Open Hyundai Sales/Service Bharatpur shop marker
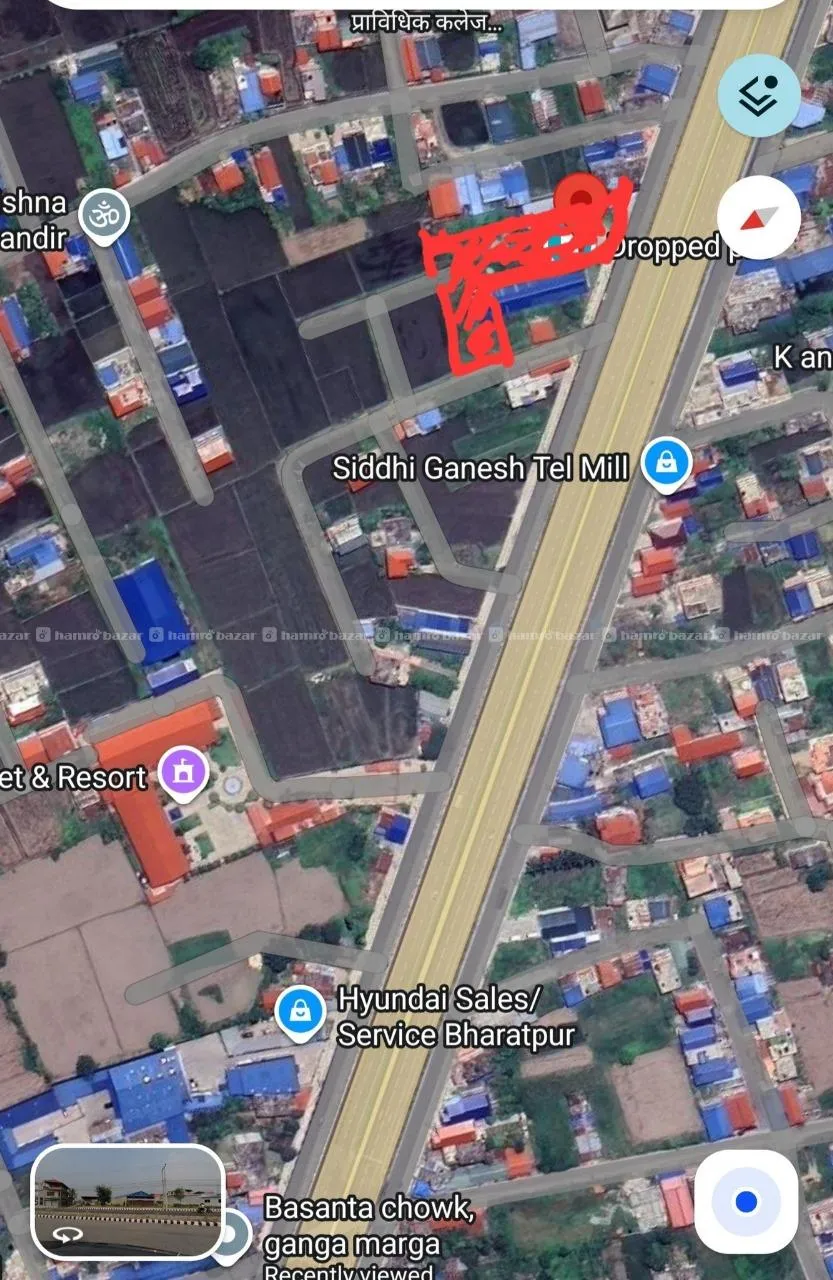Screen dimensions: 833x1280 300,1011
